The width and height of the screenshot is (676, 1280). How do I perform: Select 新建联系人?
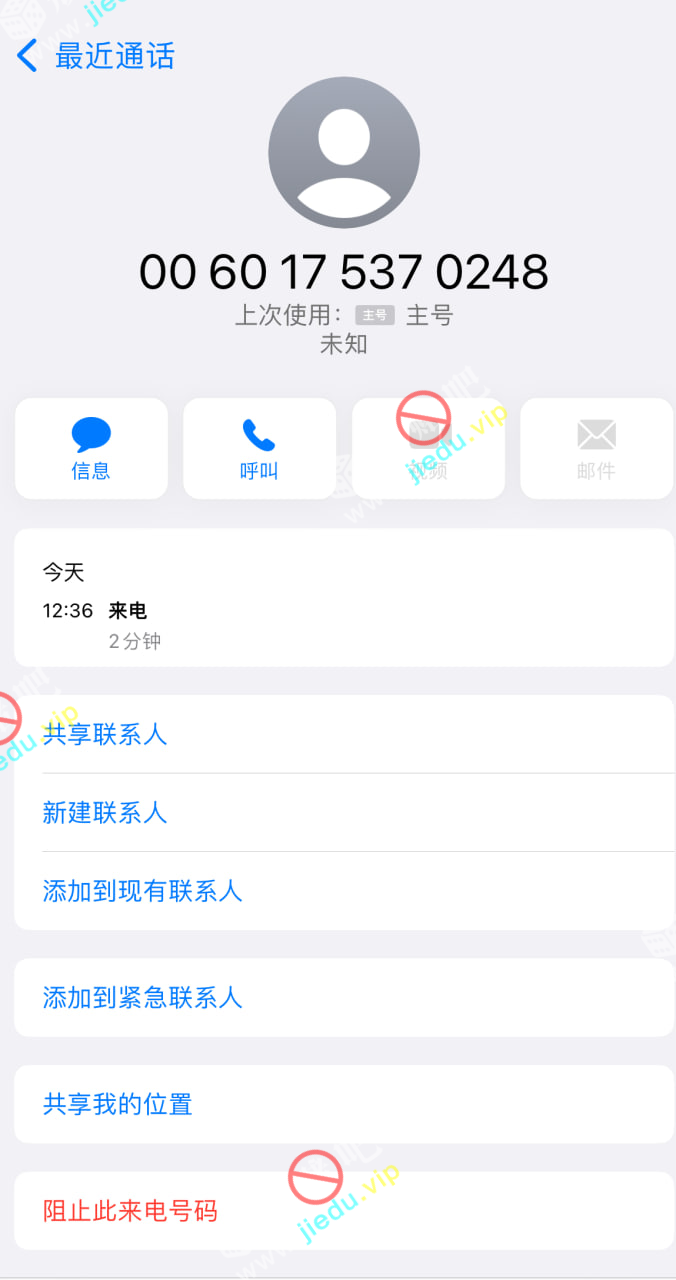[x=105, y=813]
